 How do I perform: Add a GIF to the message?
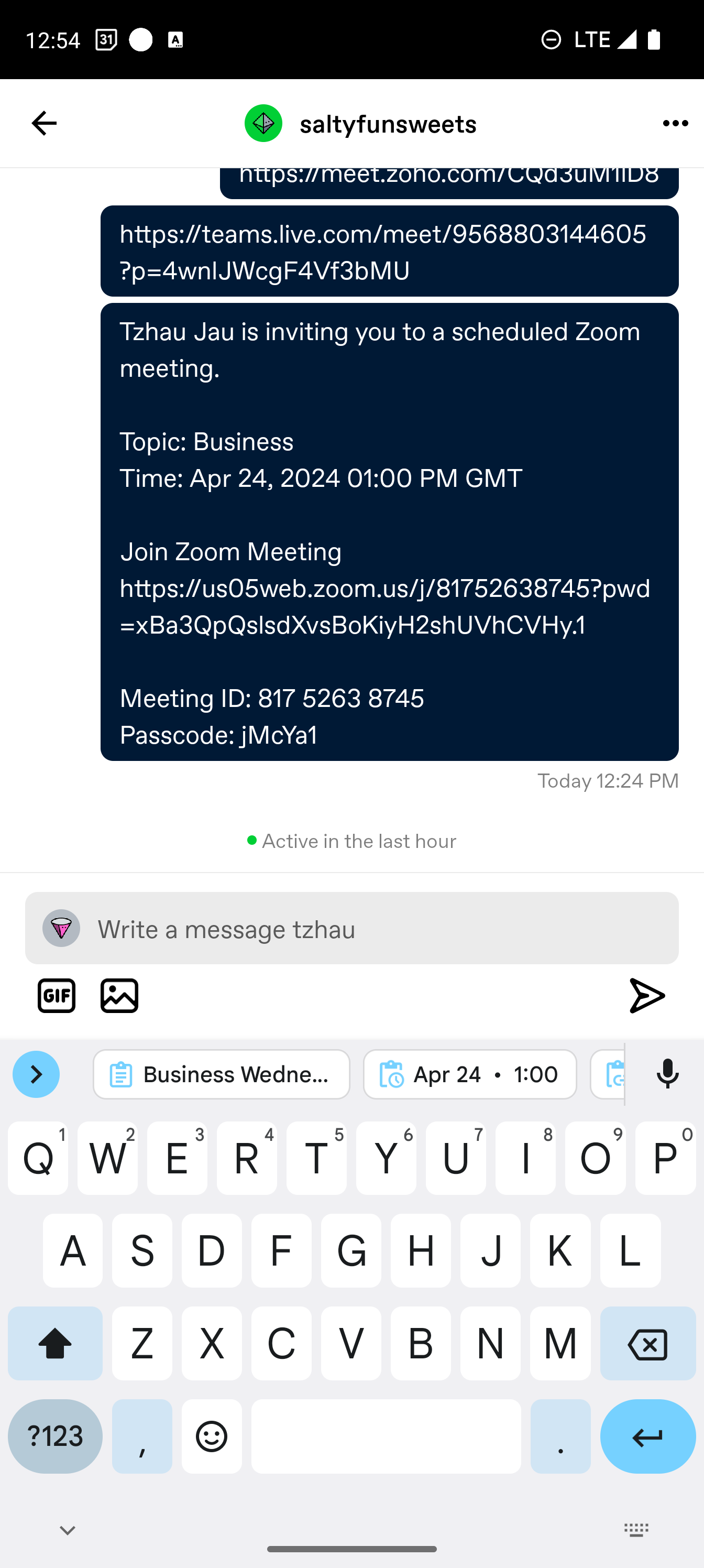pyautogui.click(x=57, y=996)
